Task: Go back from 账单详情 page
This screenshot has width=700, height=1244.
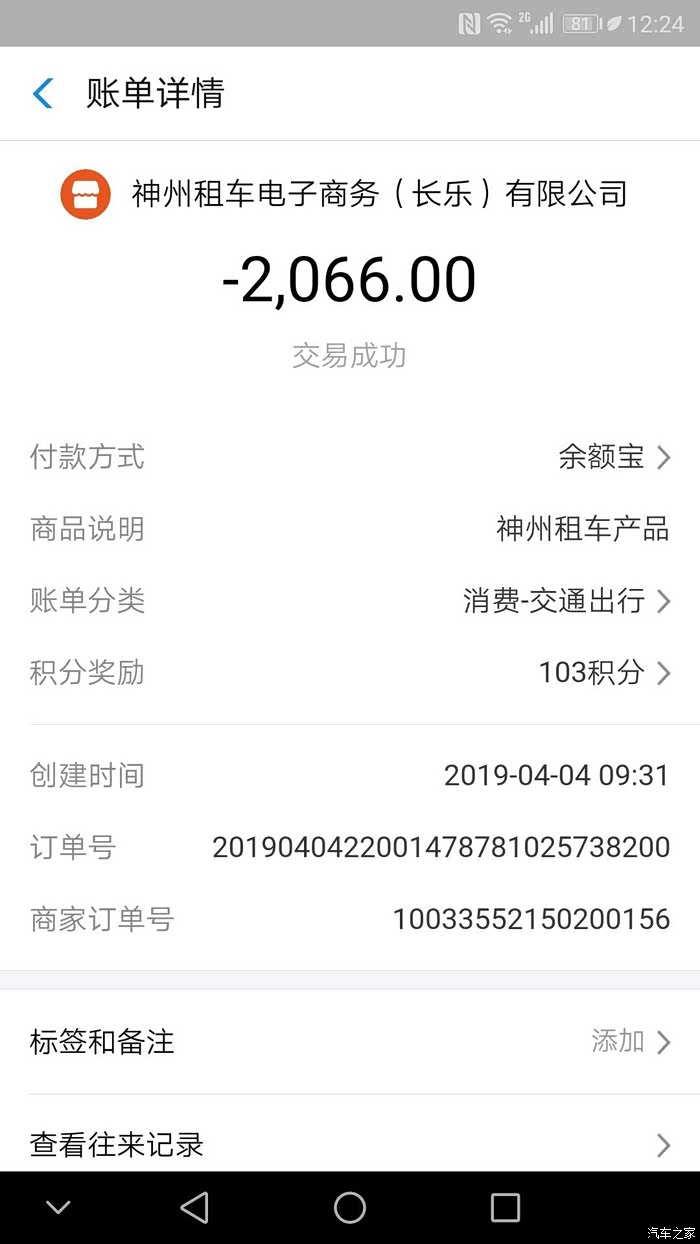Action: coord(43,94)
